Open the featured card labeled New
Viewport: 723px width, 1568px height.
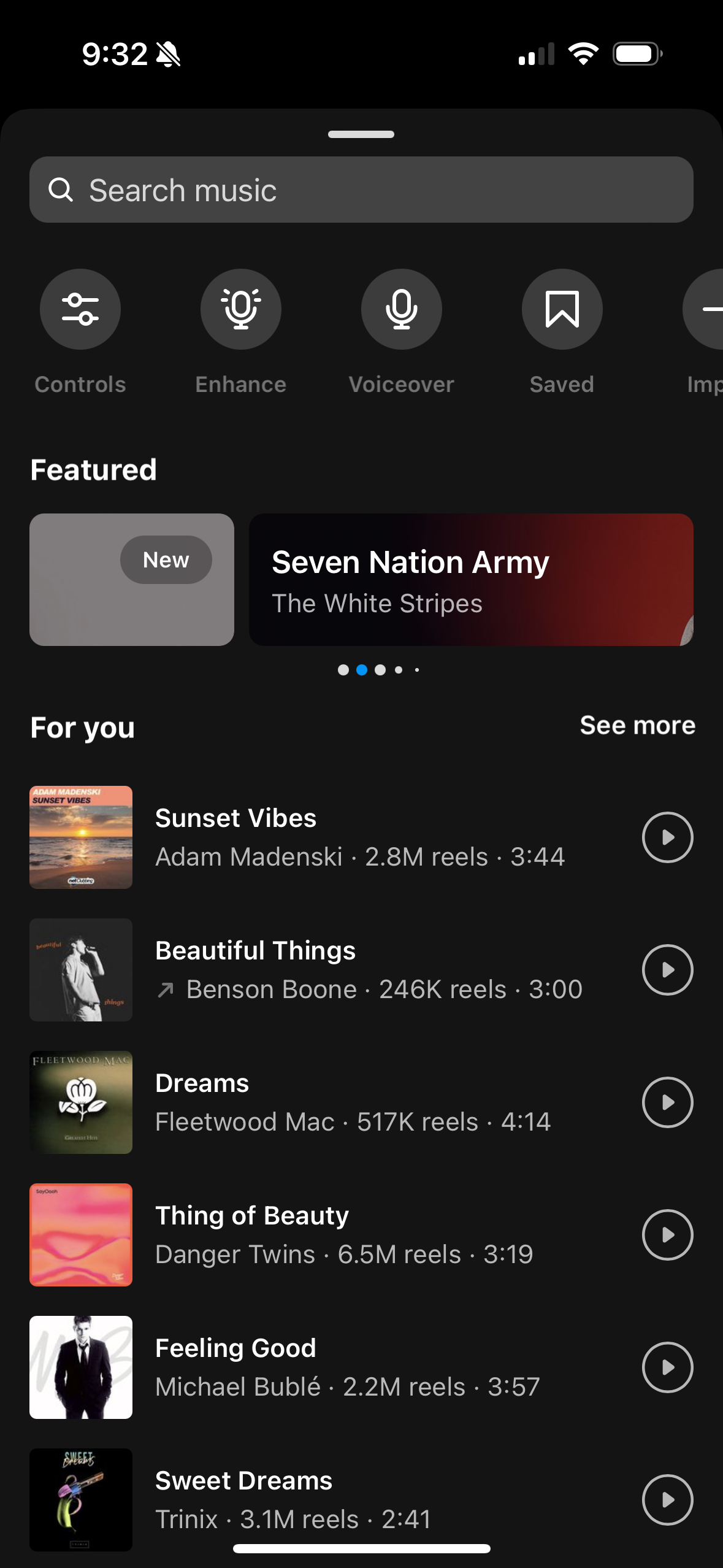[x=132, y=580]
